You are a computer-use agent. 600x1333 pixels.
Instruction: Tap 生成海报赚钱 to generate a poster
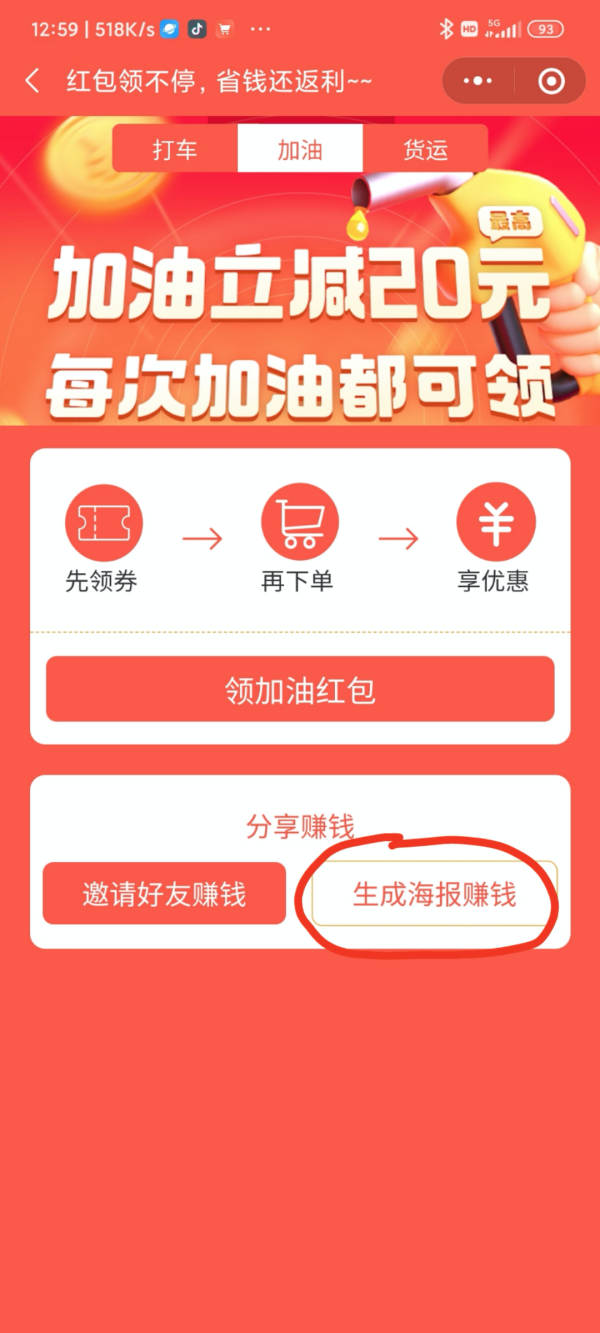(434, 893)
